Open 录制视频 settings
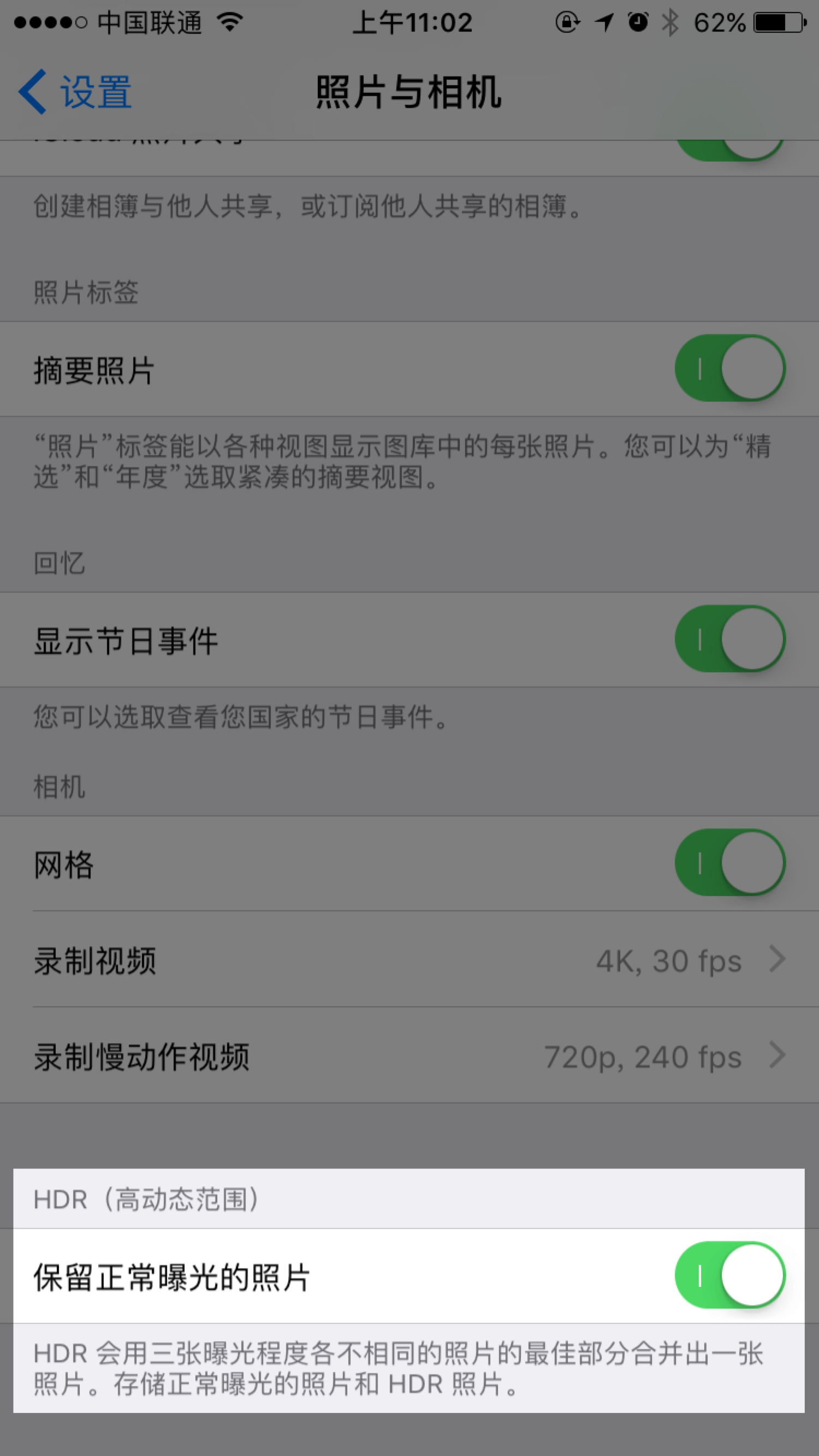Viewport: 819px width, 1456px height. click(x=410, y=960)
